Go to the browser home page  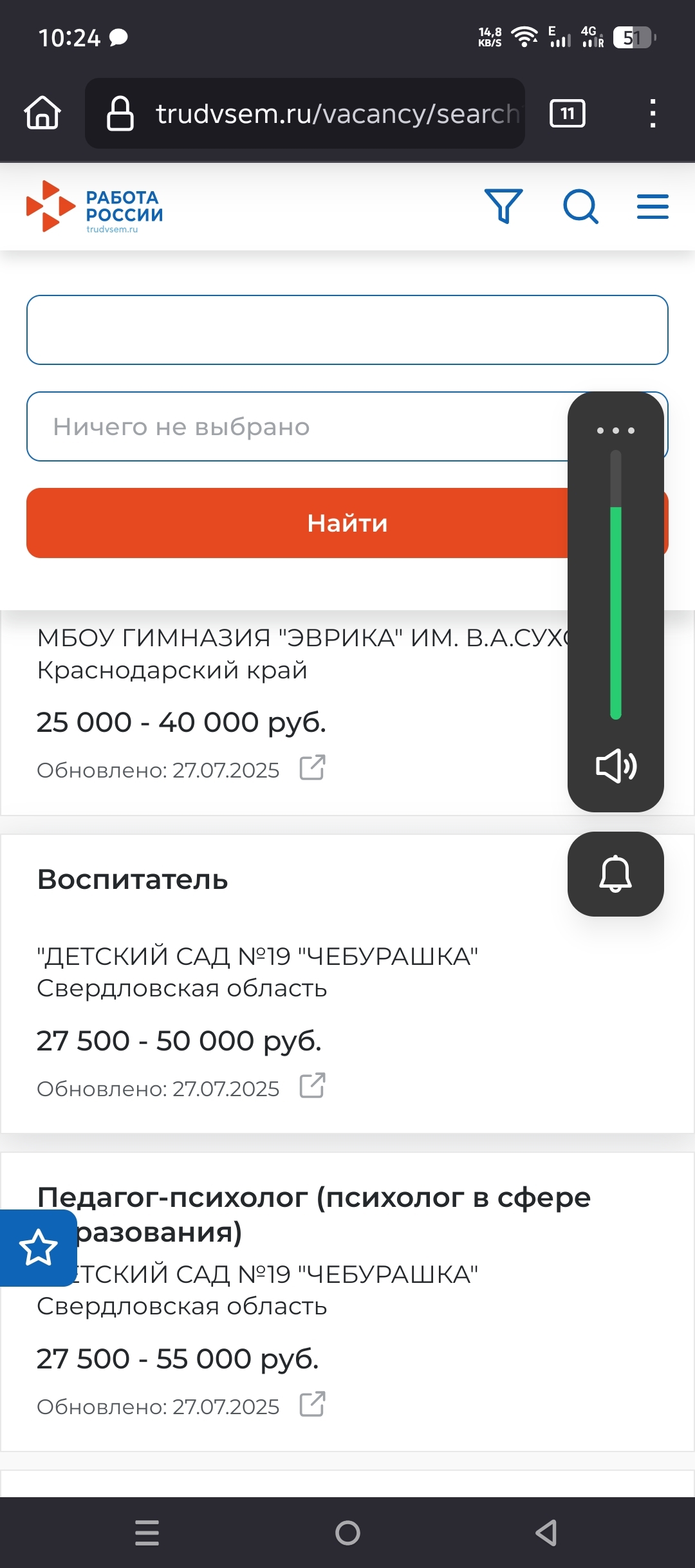point(42,113)
